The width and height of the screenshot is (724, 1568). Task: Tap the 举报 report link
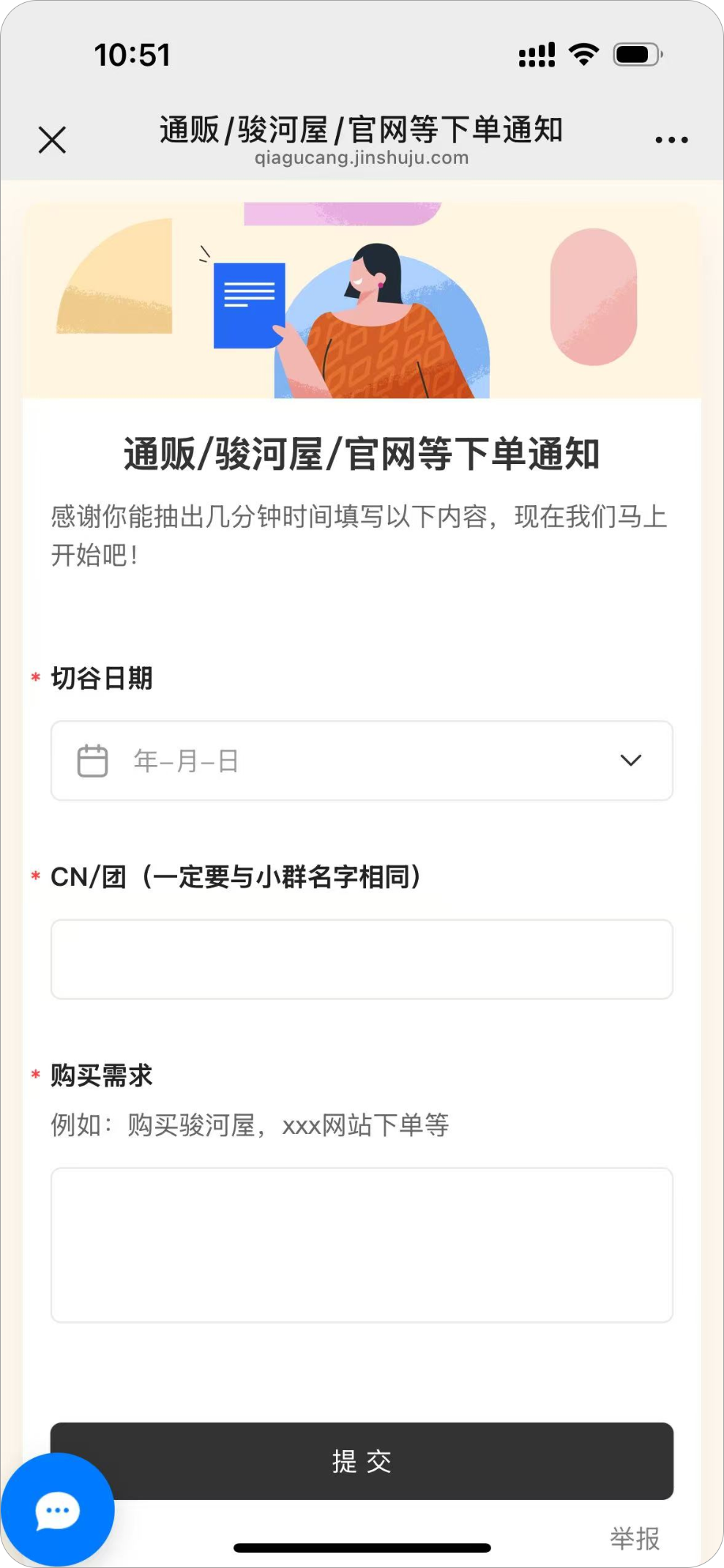(635, 1539)
